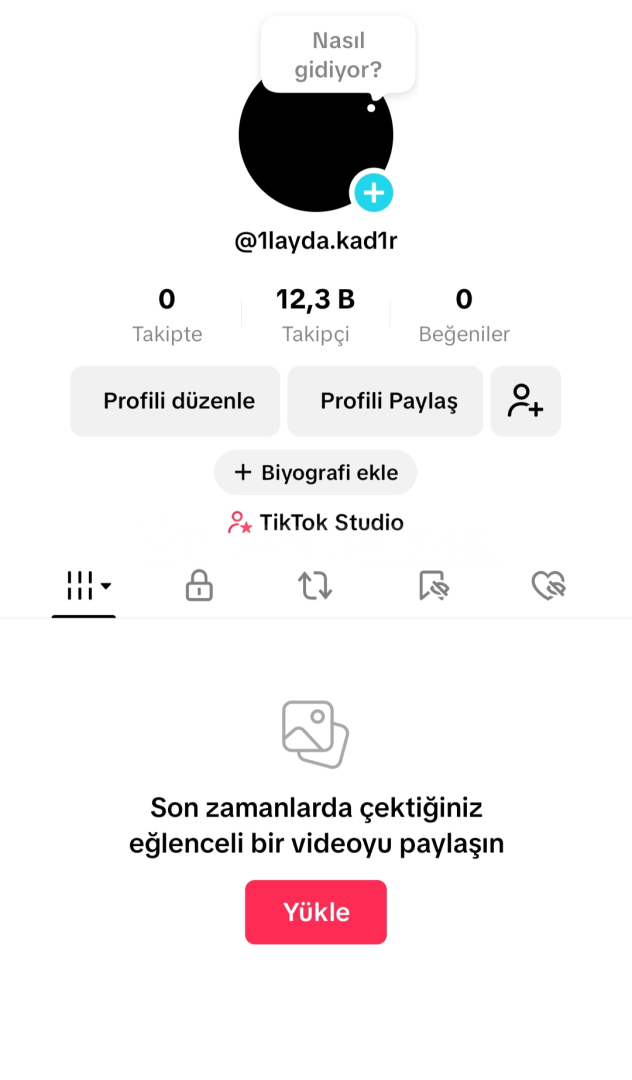Tap the plus badge on profile photo
632x1080 pixels.
point(373,192)
